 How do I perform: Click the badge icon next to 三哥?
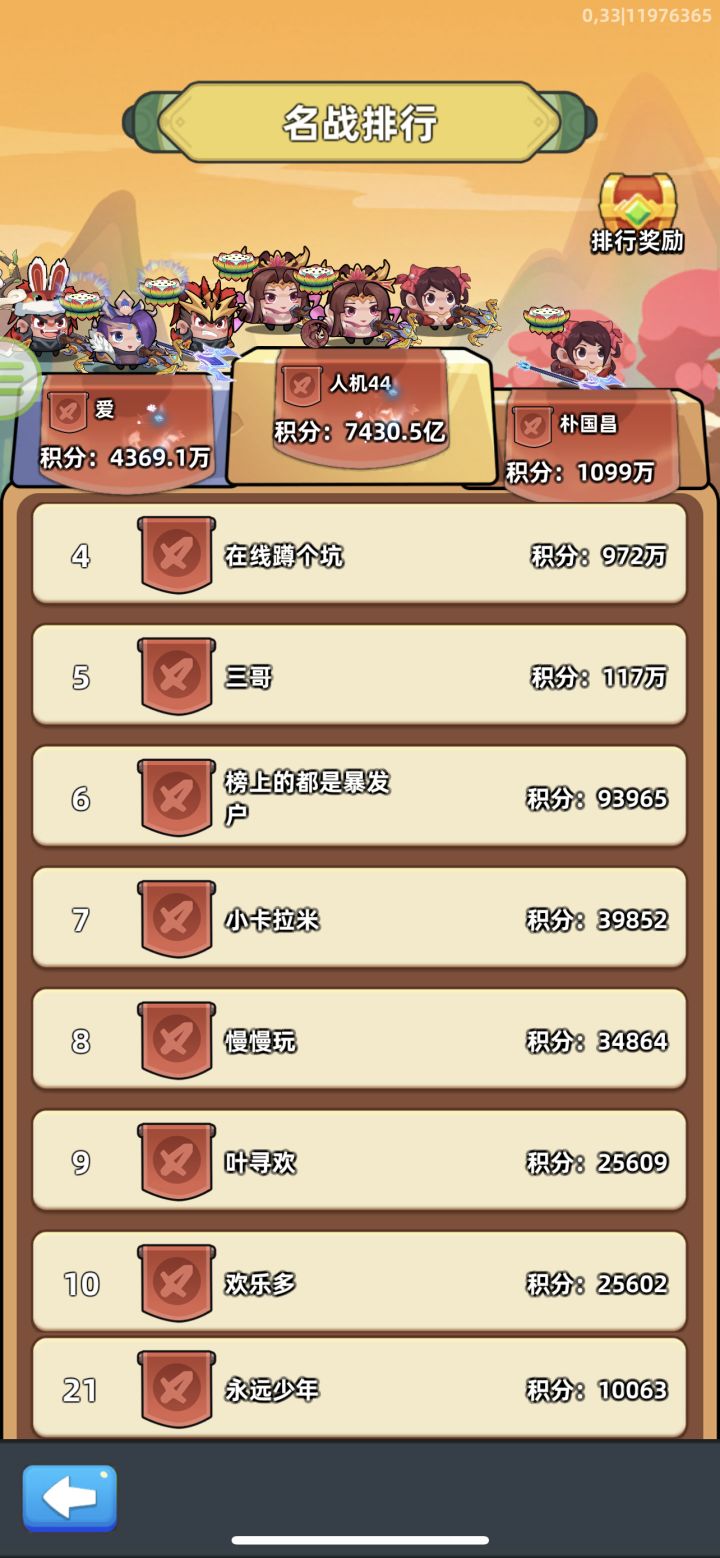coord(177,675)
